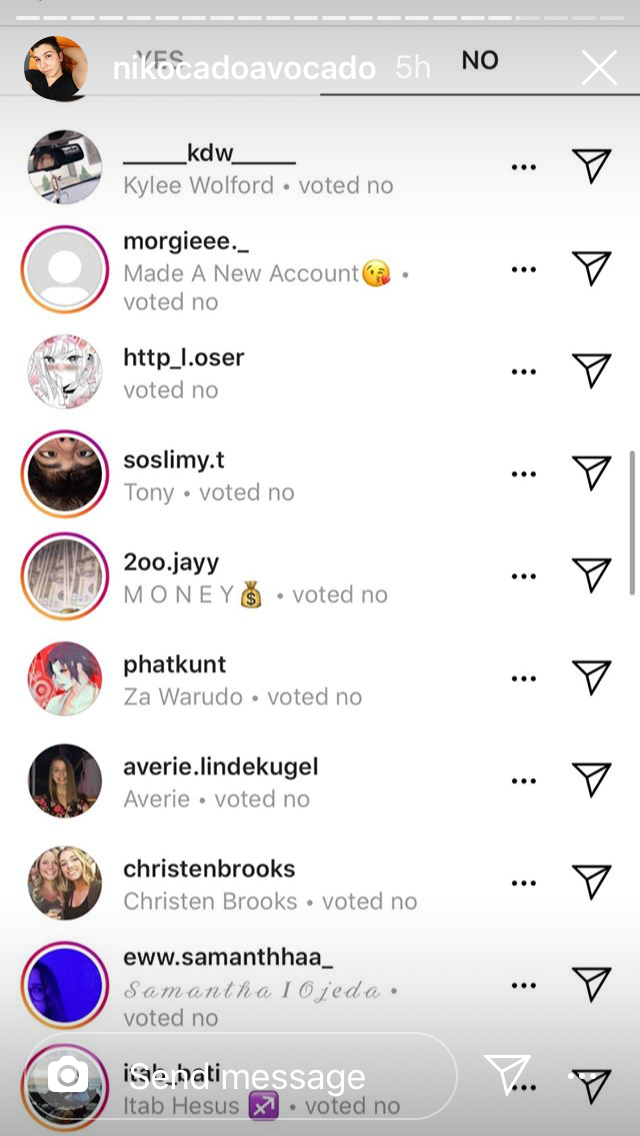Send message to morgieee._
Viewport: 640px width, 1136px height.
click(592, 268)
